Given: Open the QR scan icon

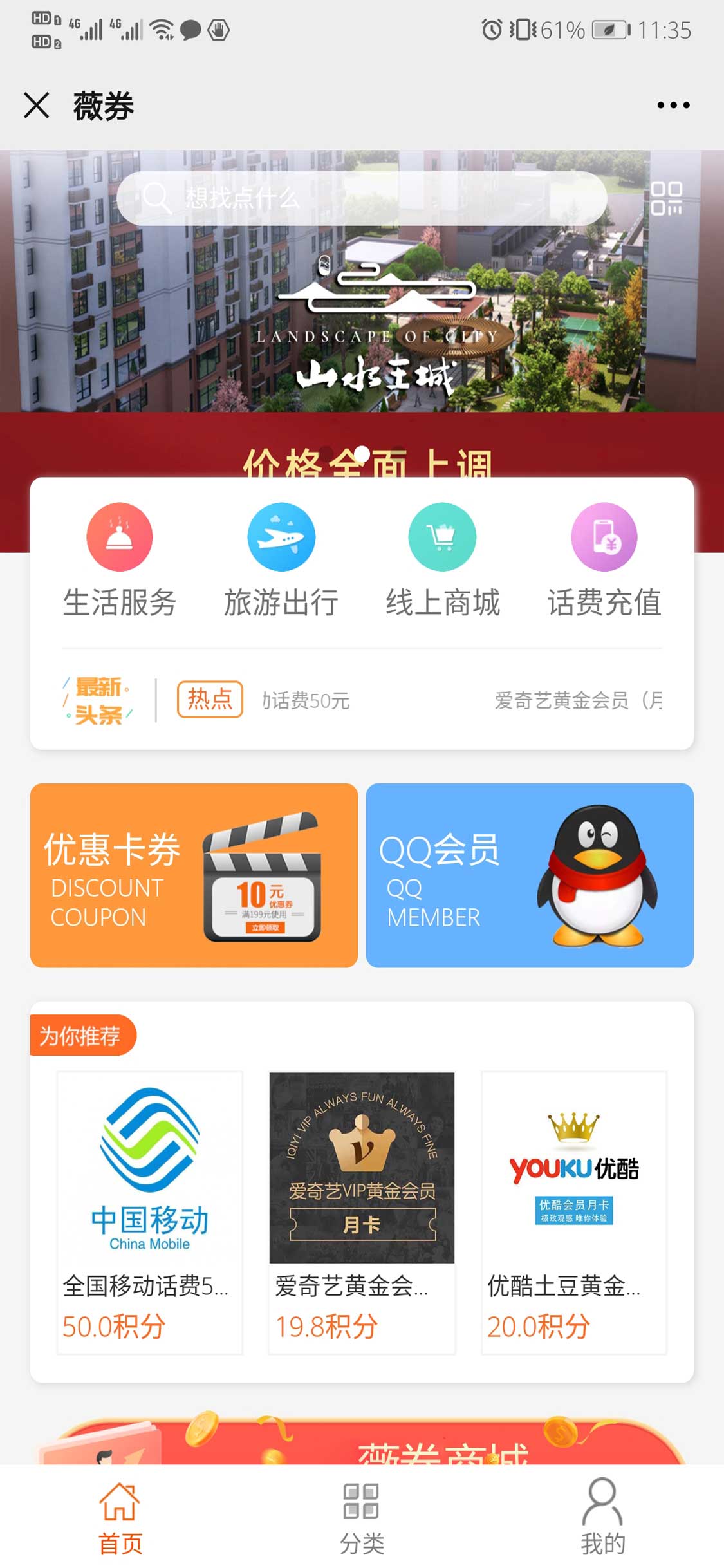Looking at the screenshot, I should (666, 198).
